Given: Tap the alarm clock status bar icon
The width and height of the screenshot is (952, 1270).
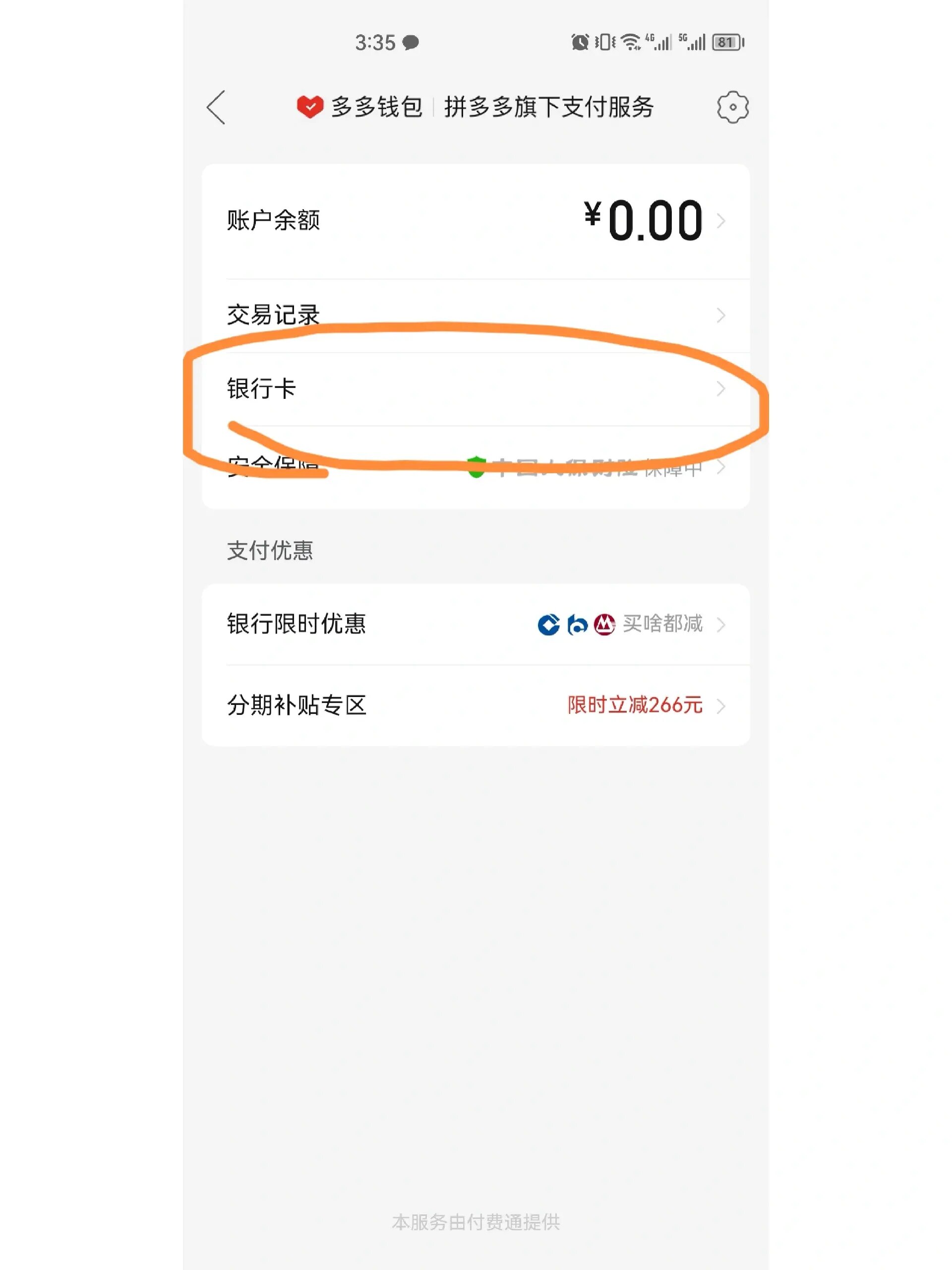Looking at the screenshot, I should pos(580,42).
